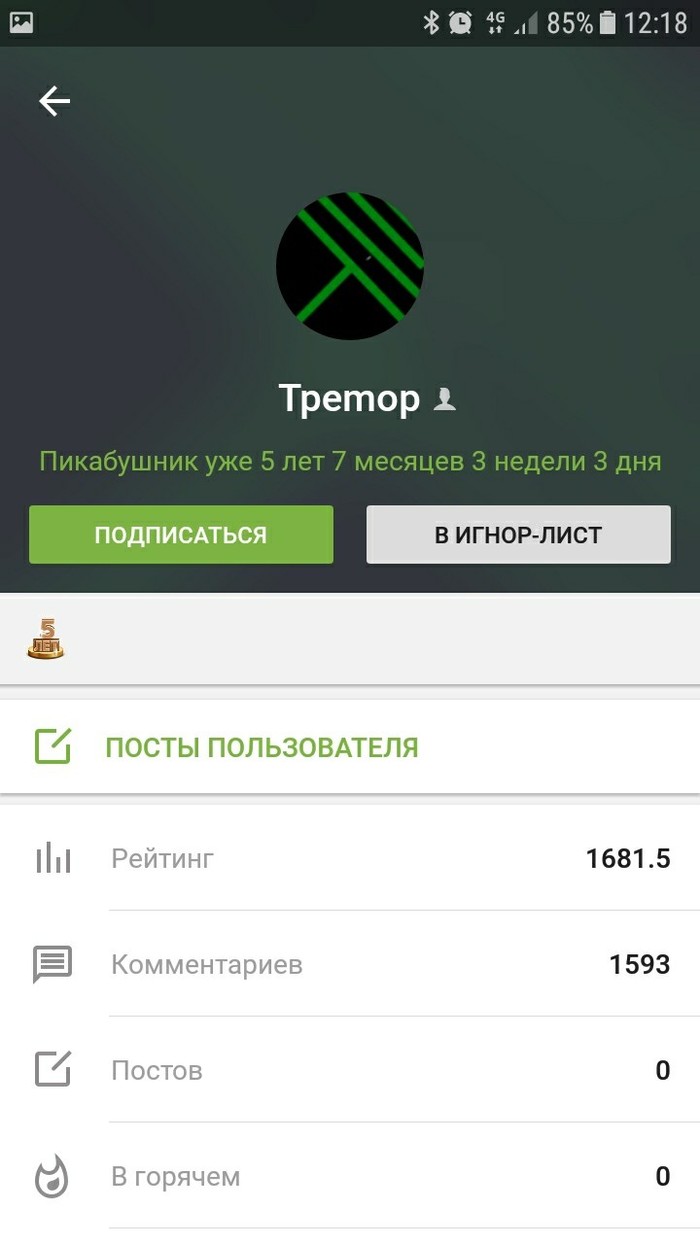Add user via В ИГНОР-ЛИСТ button
Viewport: 700px width, 1244px height.
(x=518, y=535)
